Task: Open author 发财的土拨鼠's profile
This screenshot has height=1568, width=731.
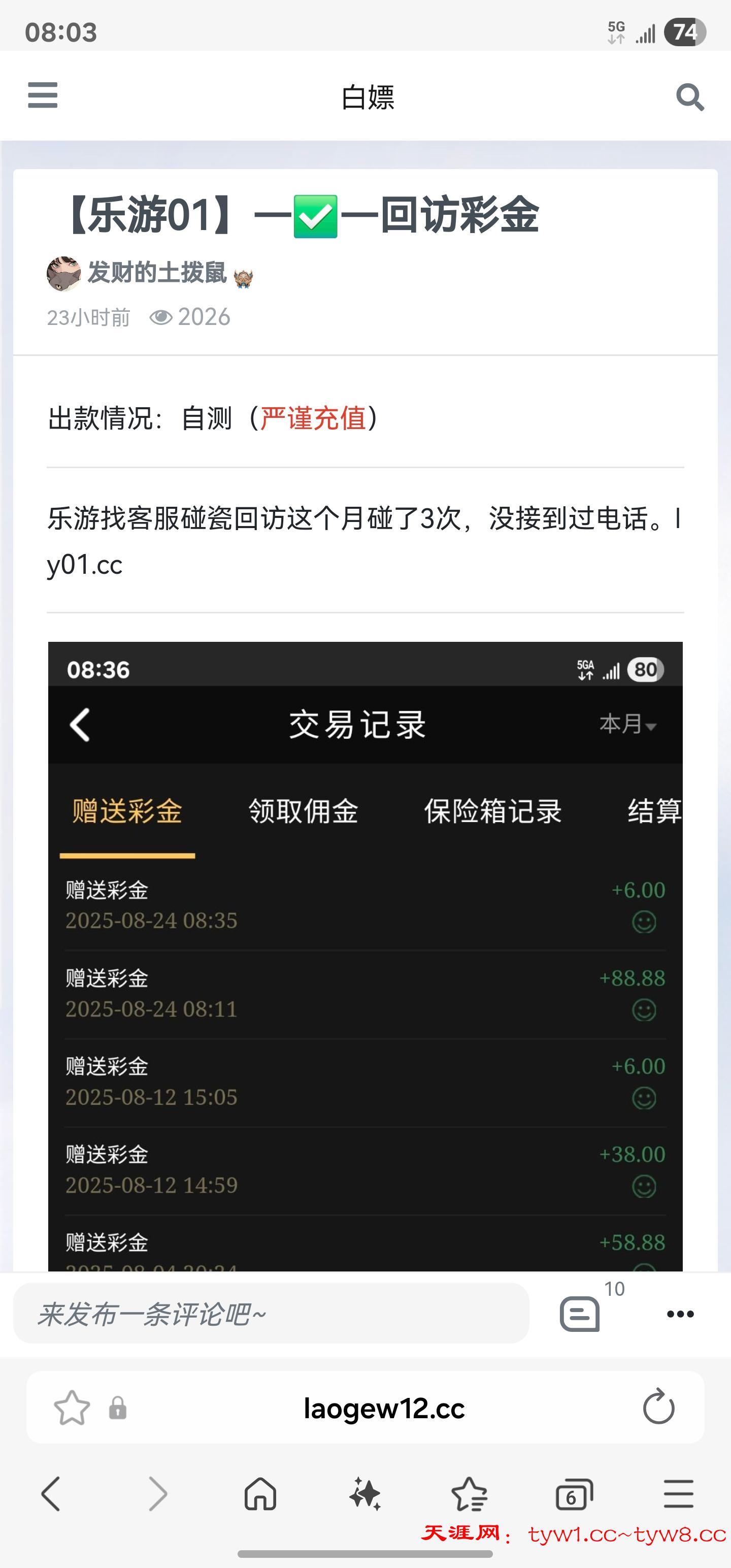Action: 156,273
